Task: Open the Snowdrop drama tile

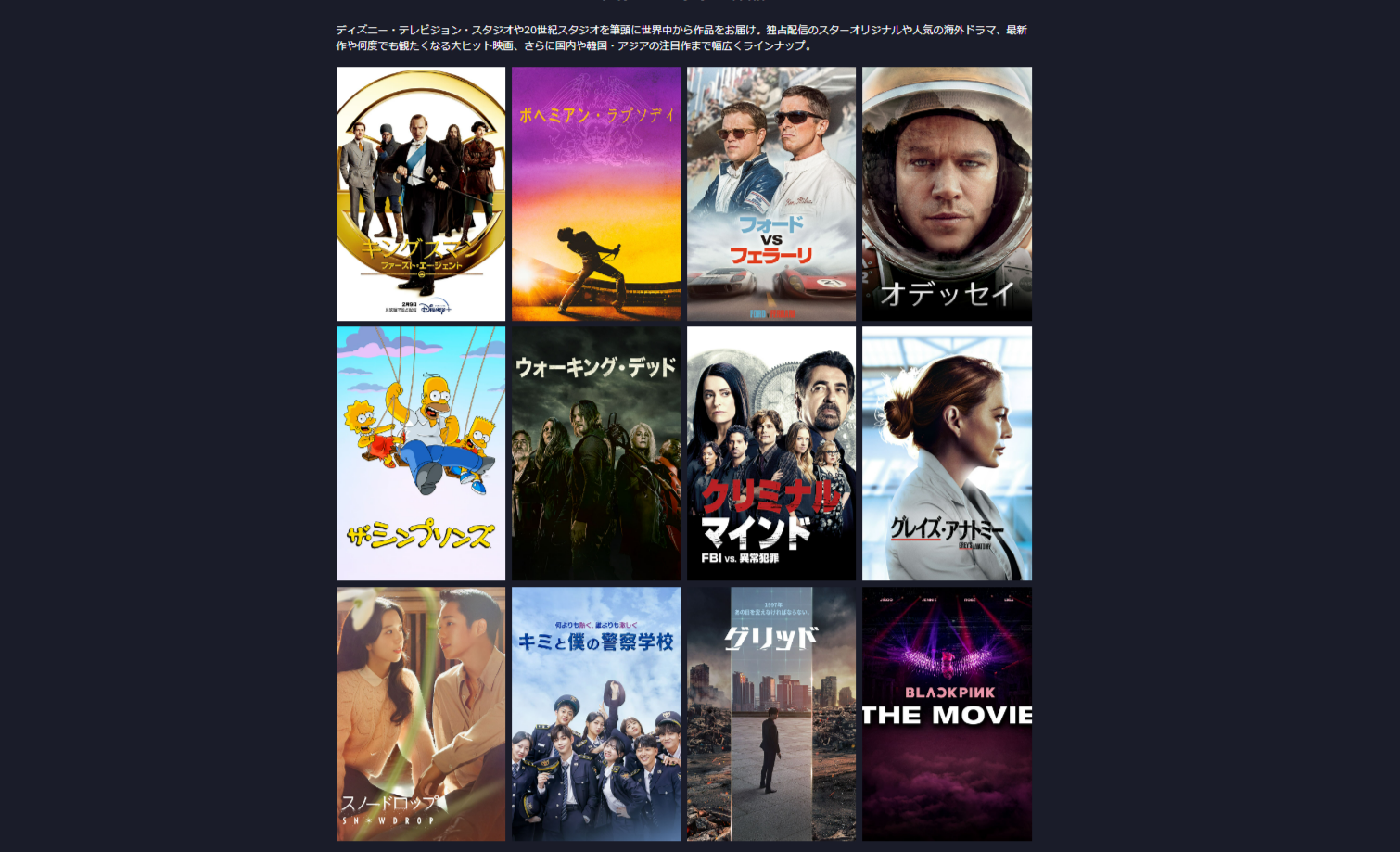Action: click(x=421, y=714)
